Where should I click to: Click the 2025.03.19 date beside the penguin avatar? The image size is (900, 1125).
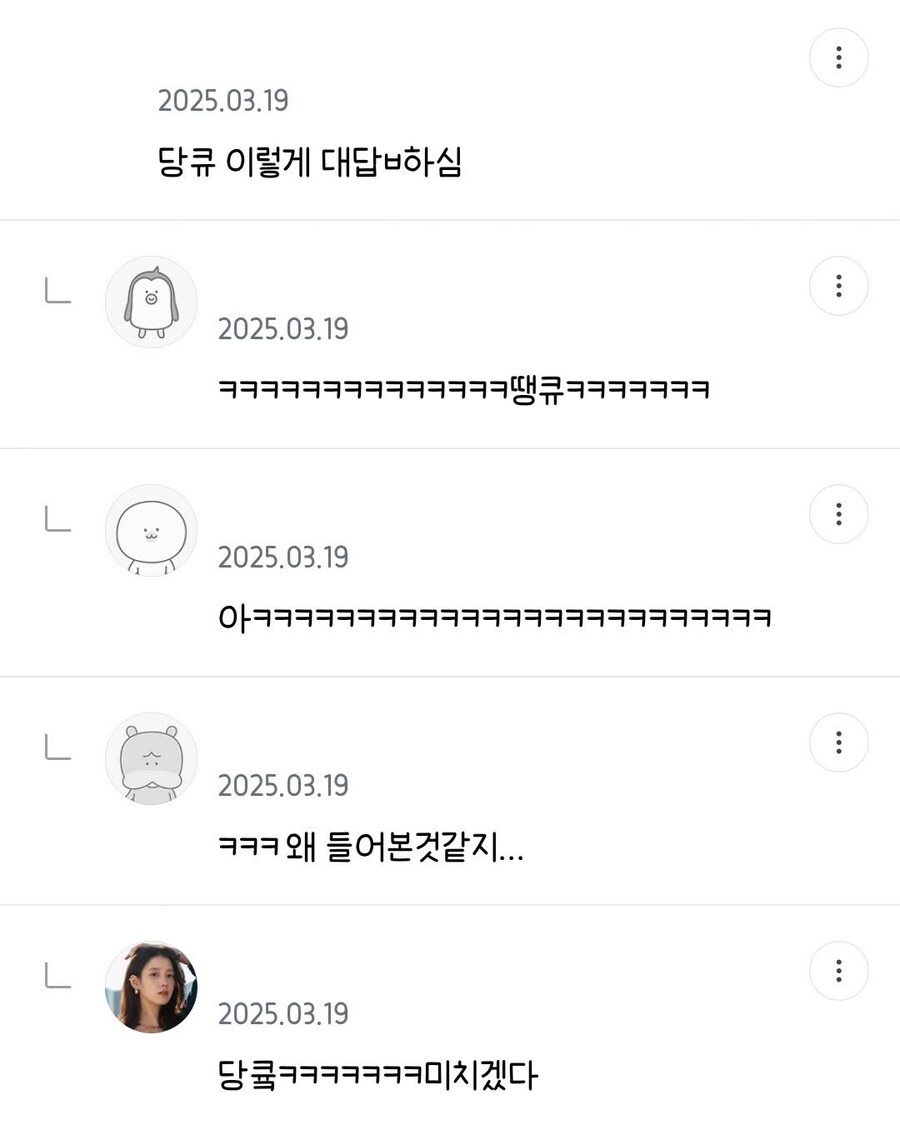(283, 329)
